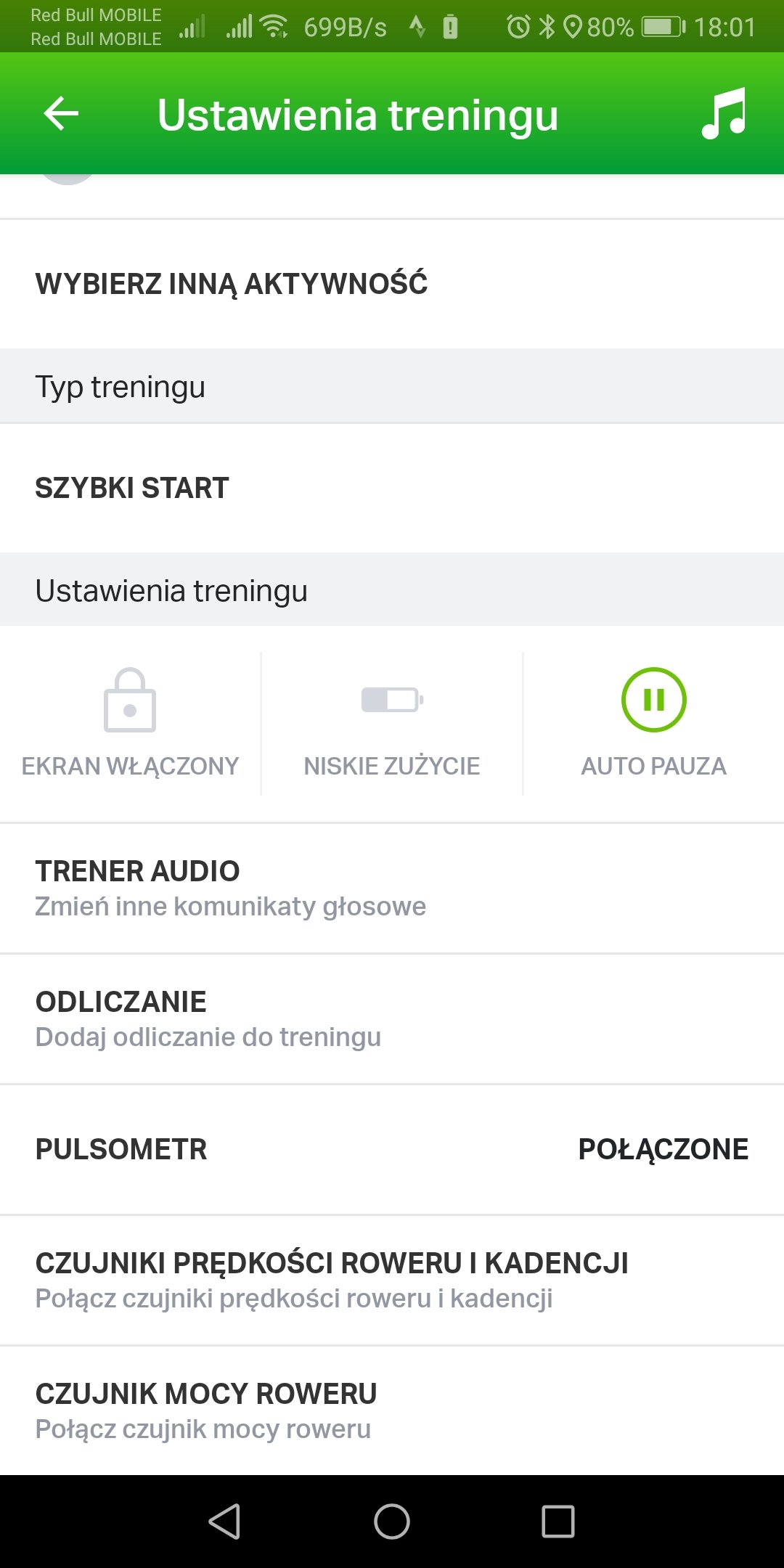Open Odliczanie countdown setting
This screenshot has width=784, height=1568.
coord(392,1018)
